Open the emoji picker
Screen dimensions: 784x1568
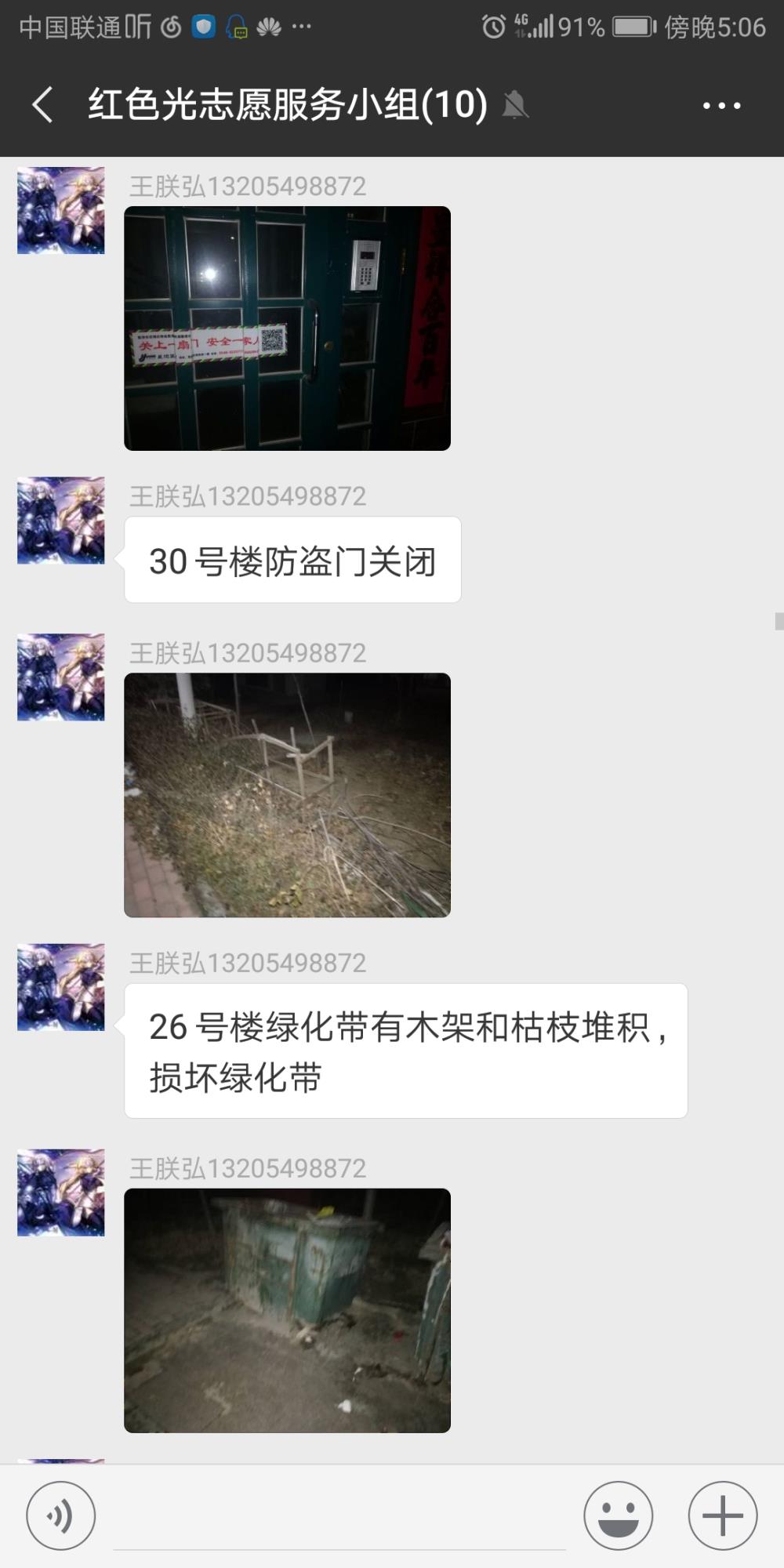(x=618, y=1515)
